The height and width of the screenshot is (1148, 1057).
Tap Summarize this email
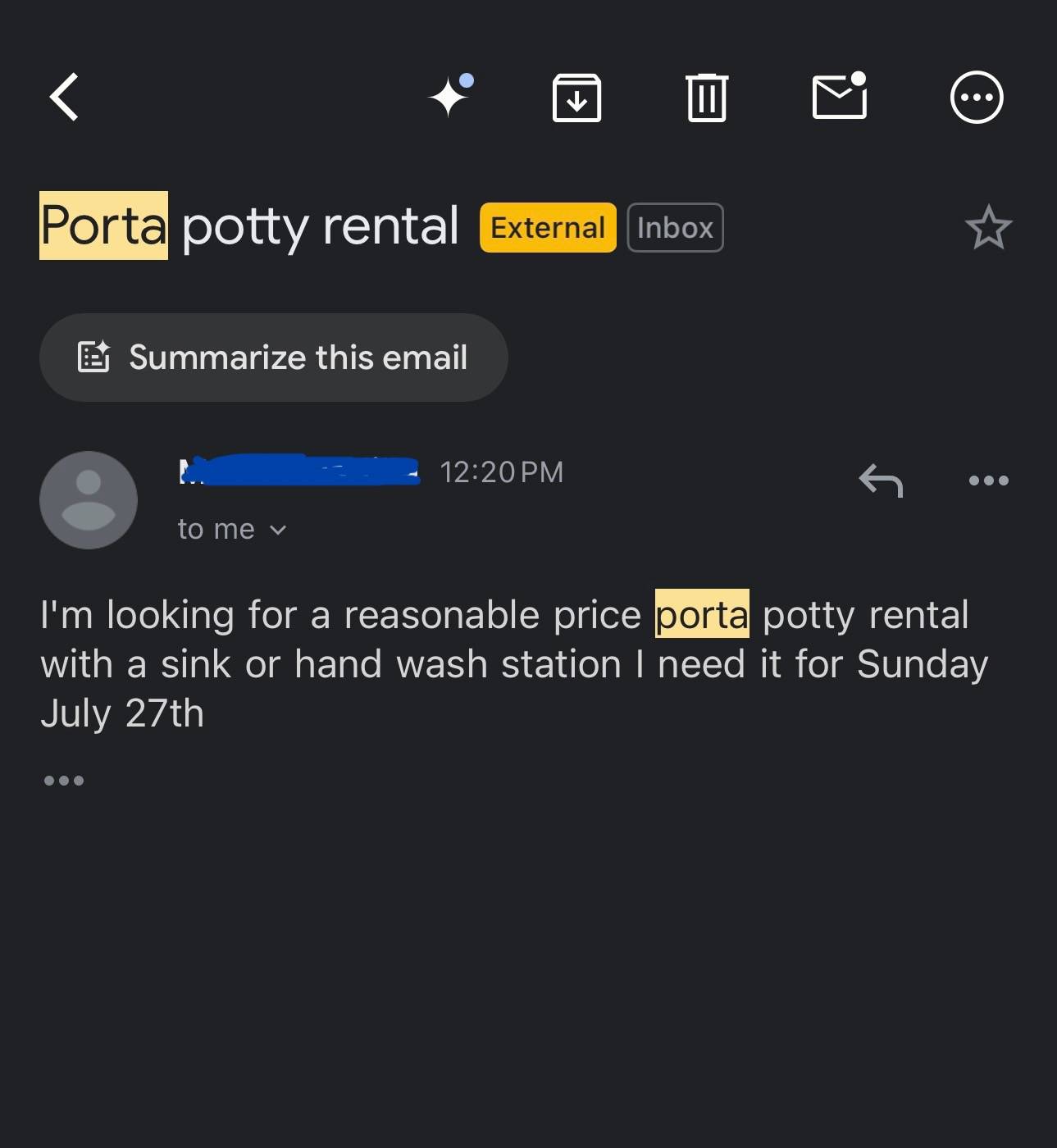(x=273, y=358)
